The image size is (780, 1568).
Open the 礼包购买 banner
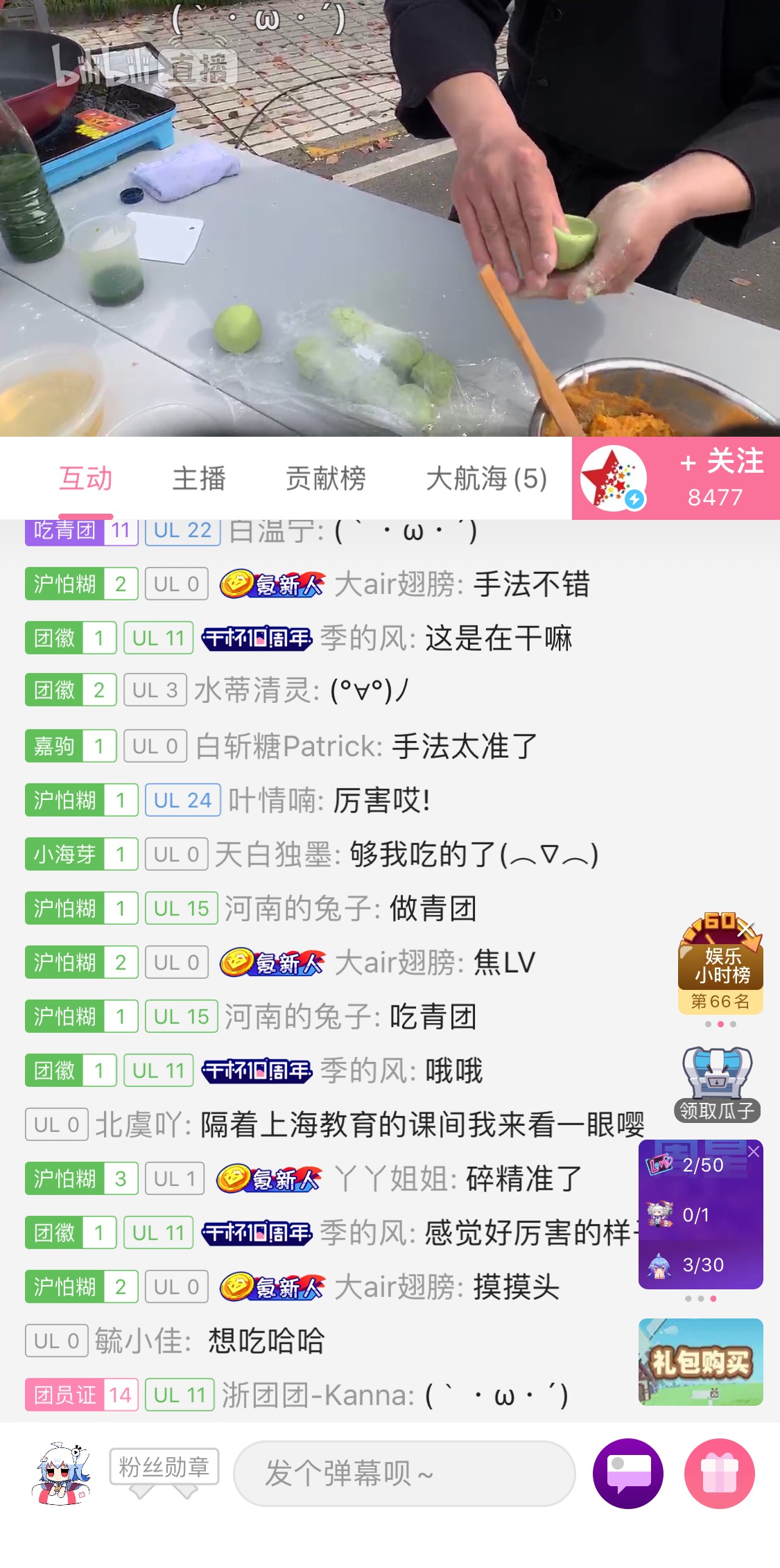pos(700,1362)
